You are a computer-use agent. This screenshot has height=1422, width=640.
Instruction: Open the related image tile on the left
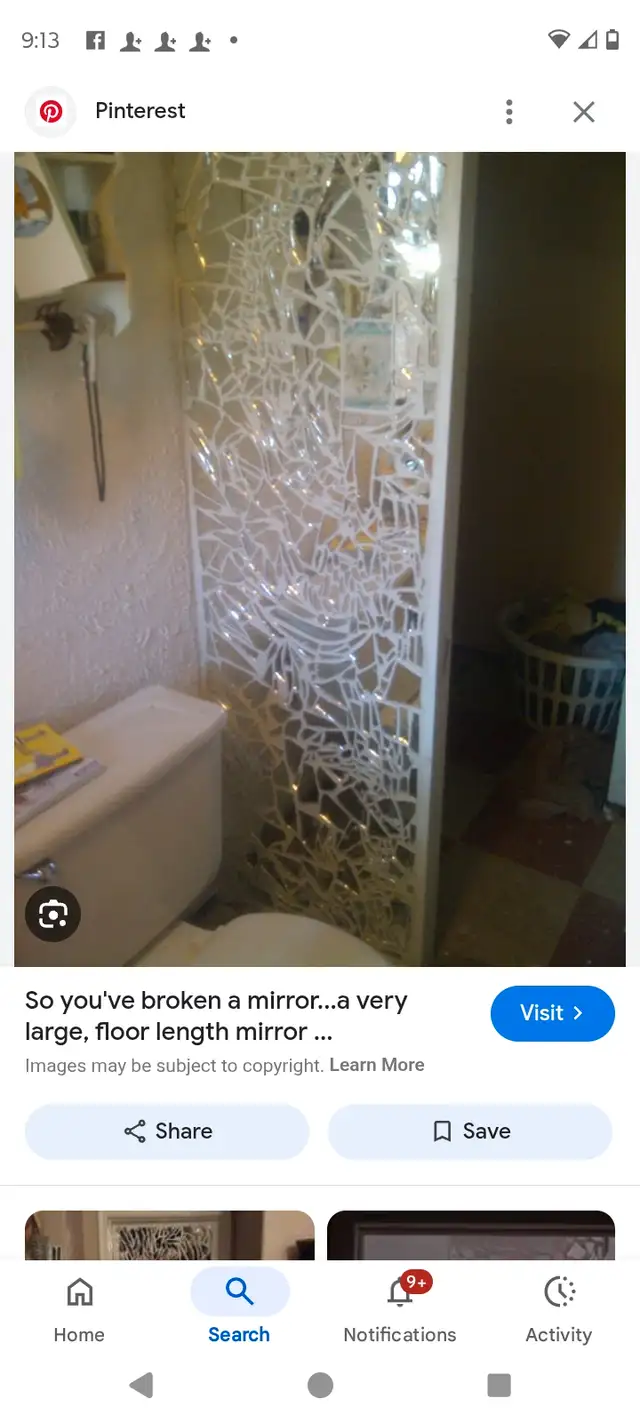coord(170,1235)
